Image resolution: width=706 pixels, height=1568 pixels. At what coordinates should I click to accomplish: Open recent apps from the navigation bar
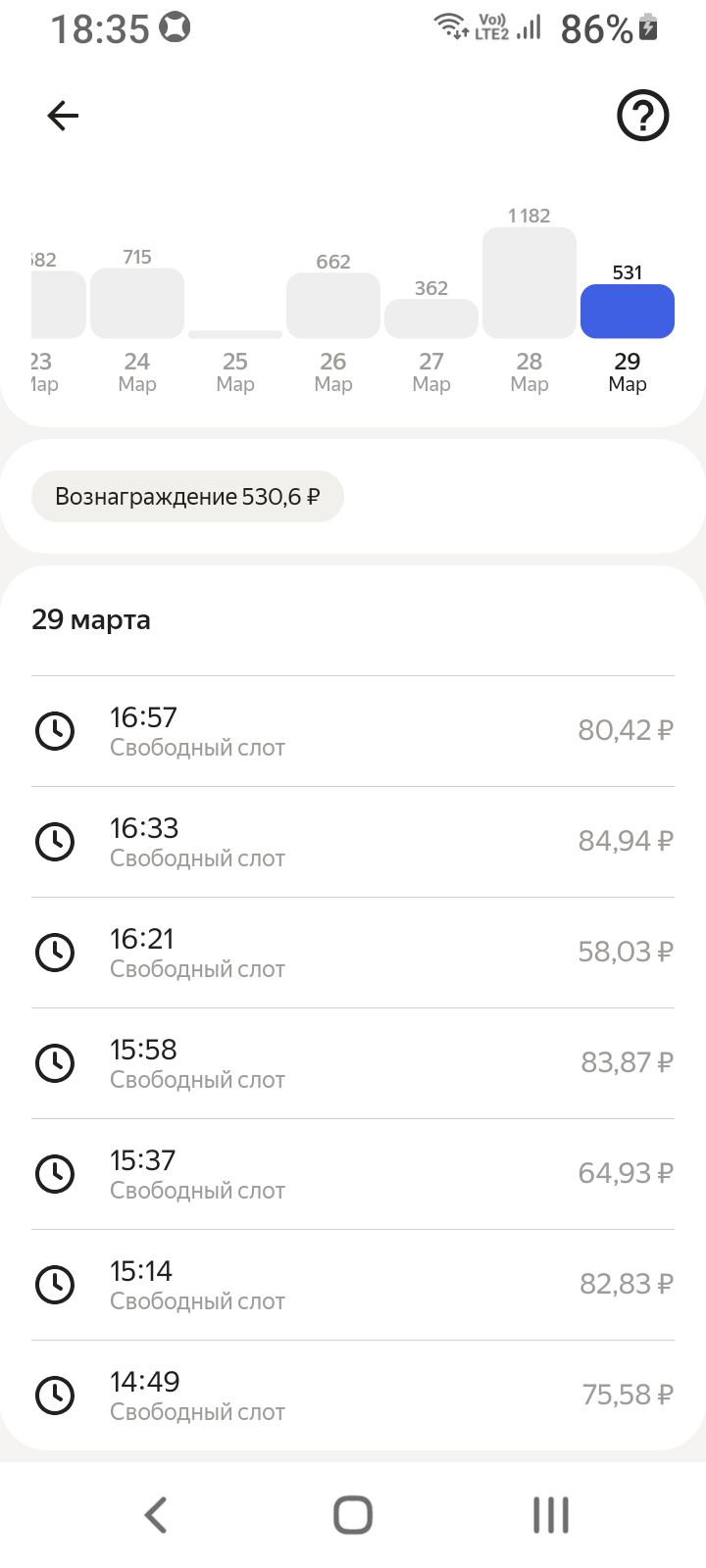[x=551, y=1515]
